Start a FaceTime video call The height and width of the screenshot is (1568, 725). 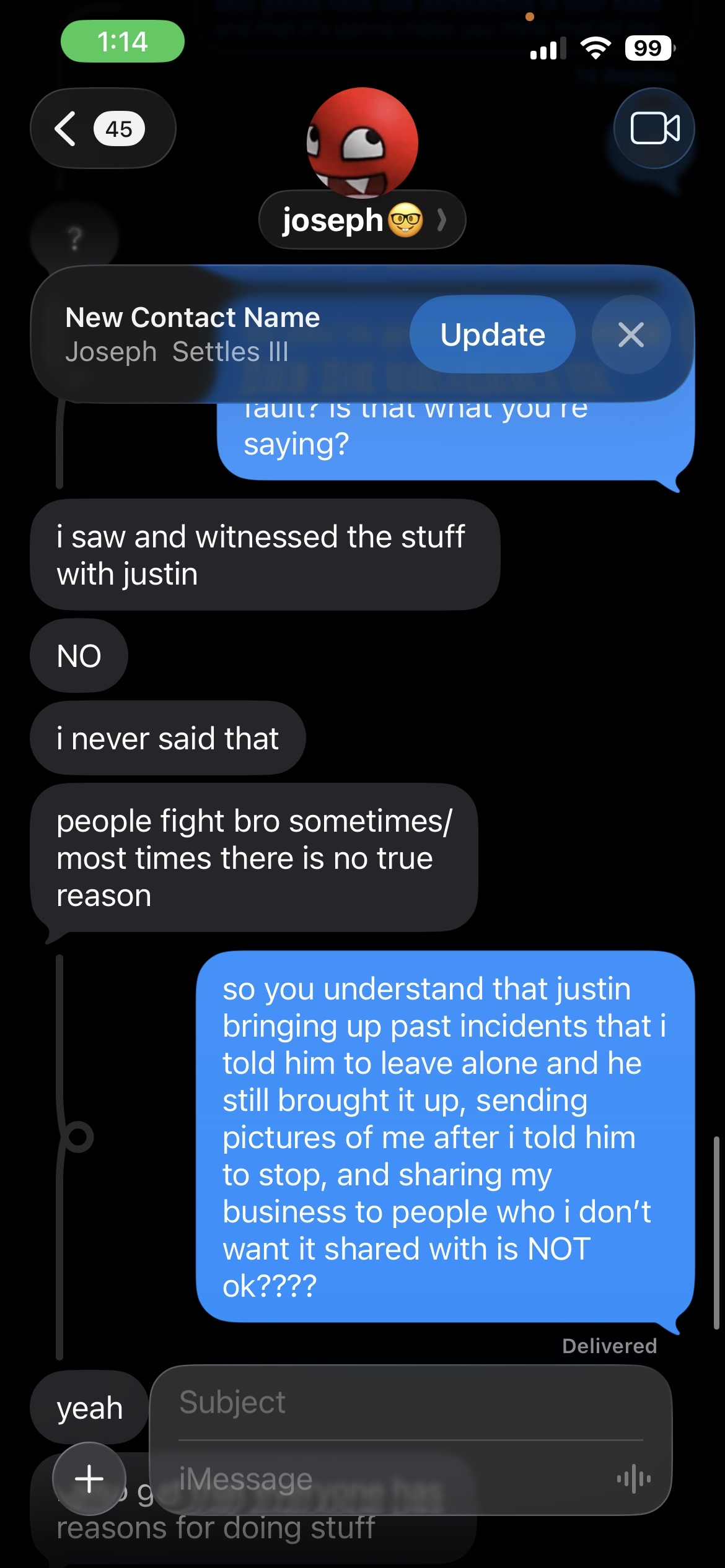[x=654, y=129]
